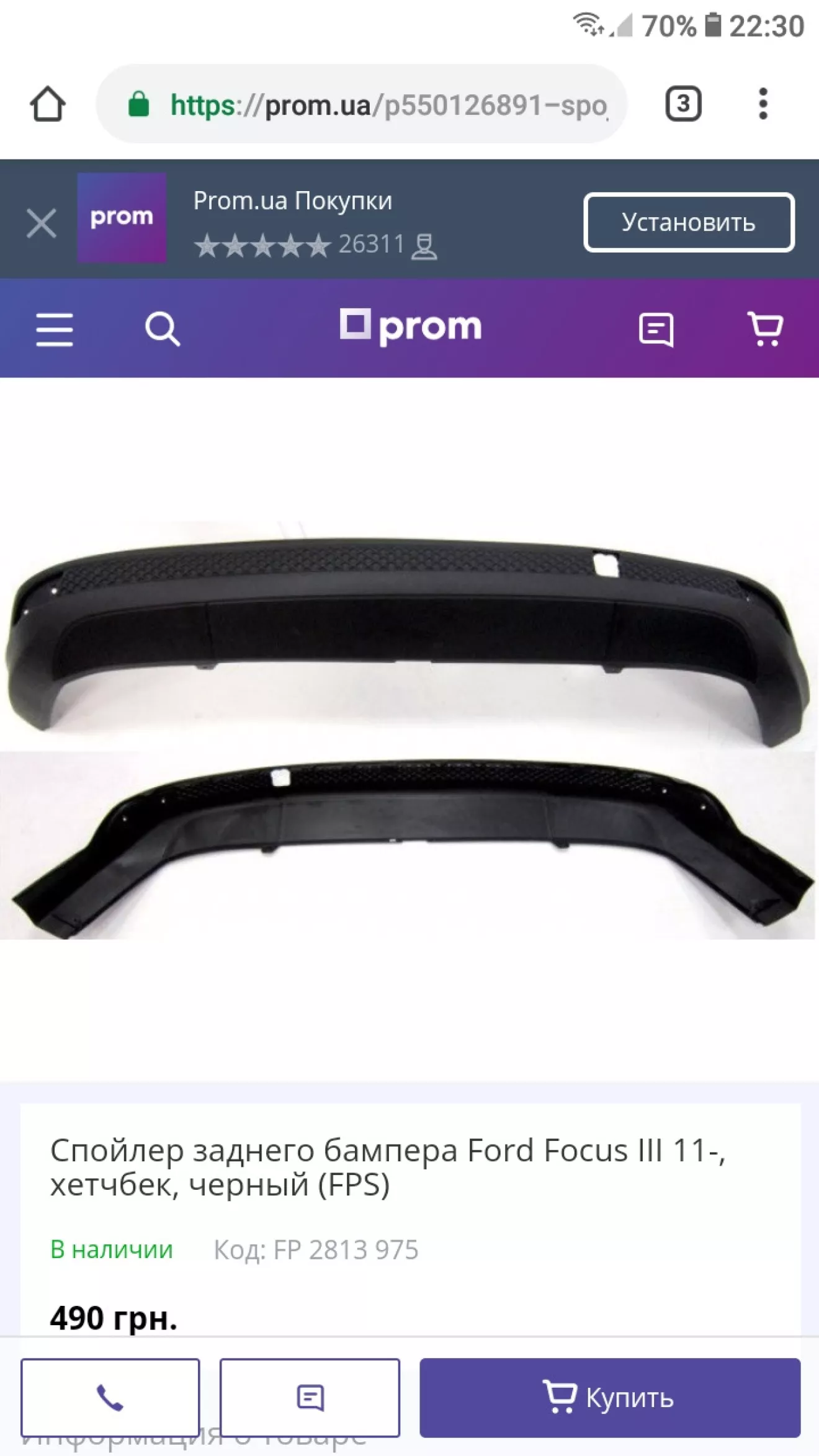The height and width of the screenshot is (1456, 819).
Task: Tap Купить to buy the spoiler
Action: tap(610, 1398)
